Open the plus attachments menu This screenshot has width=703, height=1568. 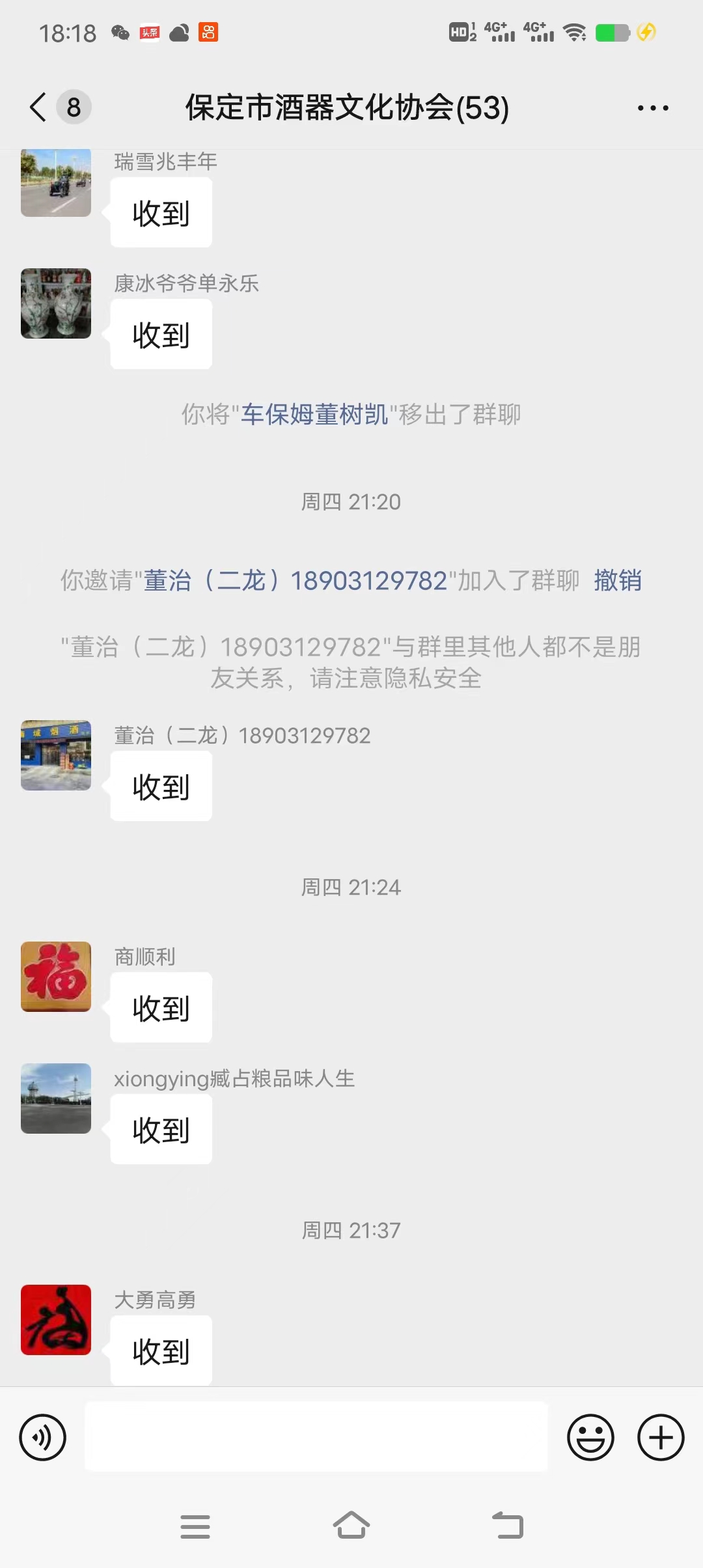(x=660, y=1437)
